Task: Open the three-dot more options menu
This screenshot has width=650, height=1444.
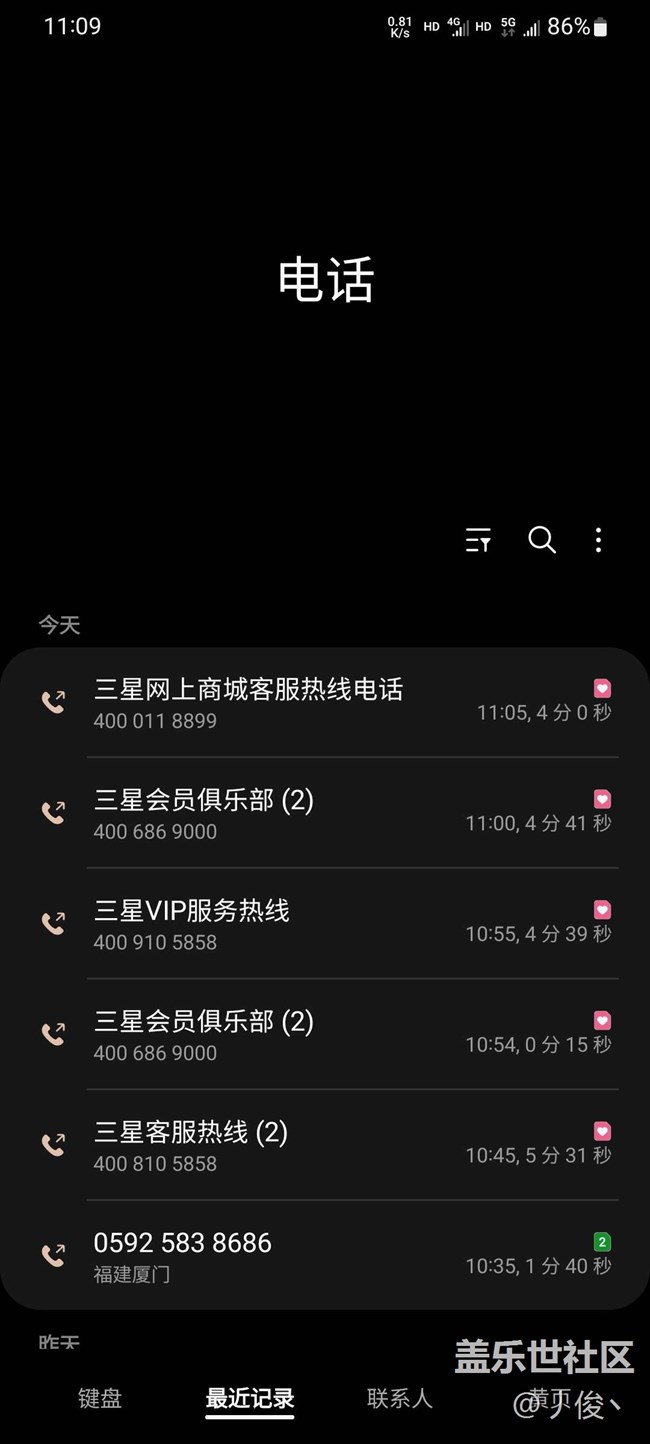Action: pos(598,541)
